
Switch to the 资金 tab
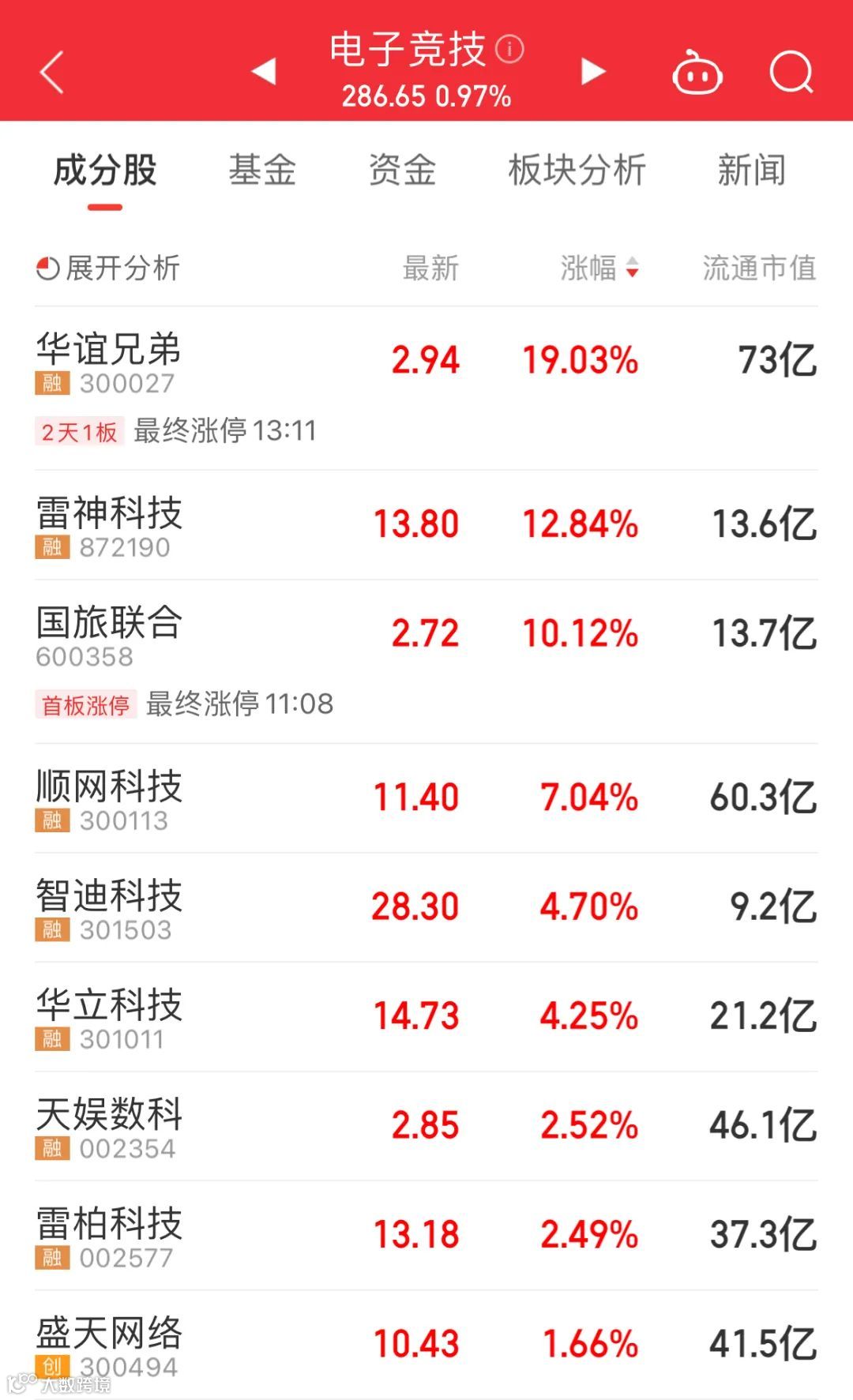pyautogui.click(x=402, y=171)
